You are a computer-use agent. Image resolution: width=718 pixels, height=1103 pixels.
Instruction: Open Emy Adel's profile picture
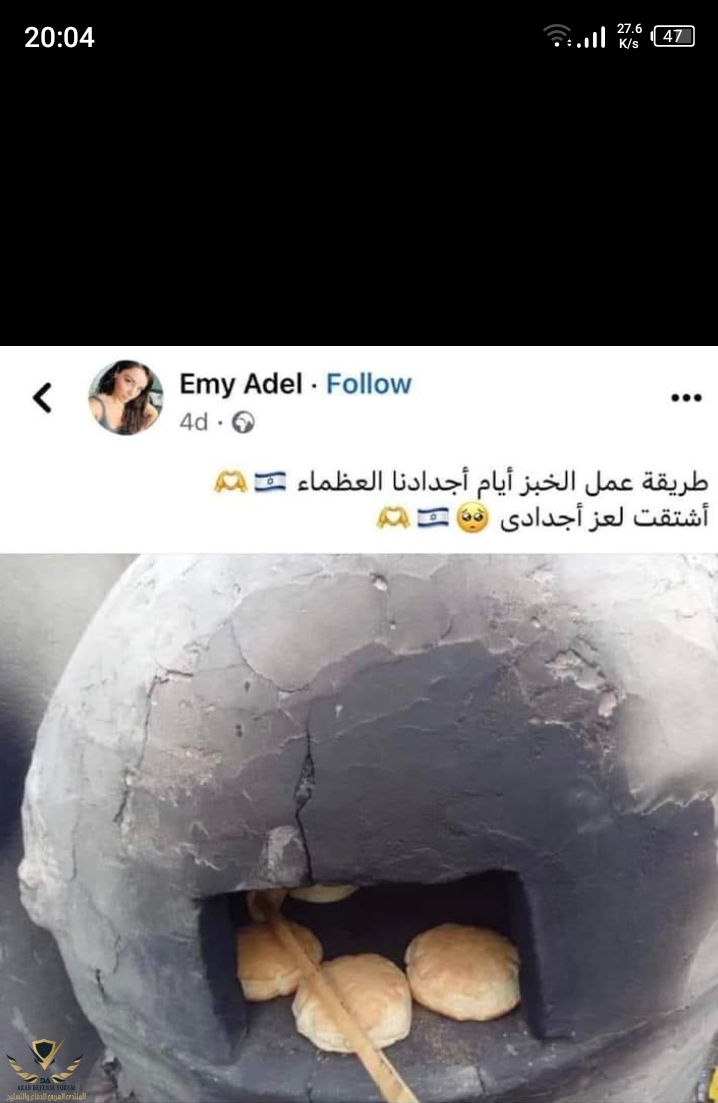(x=126, y=398)
